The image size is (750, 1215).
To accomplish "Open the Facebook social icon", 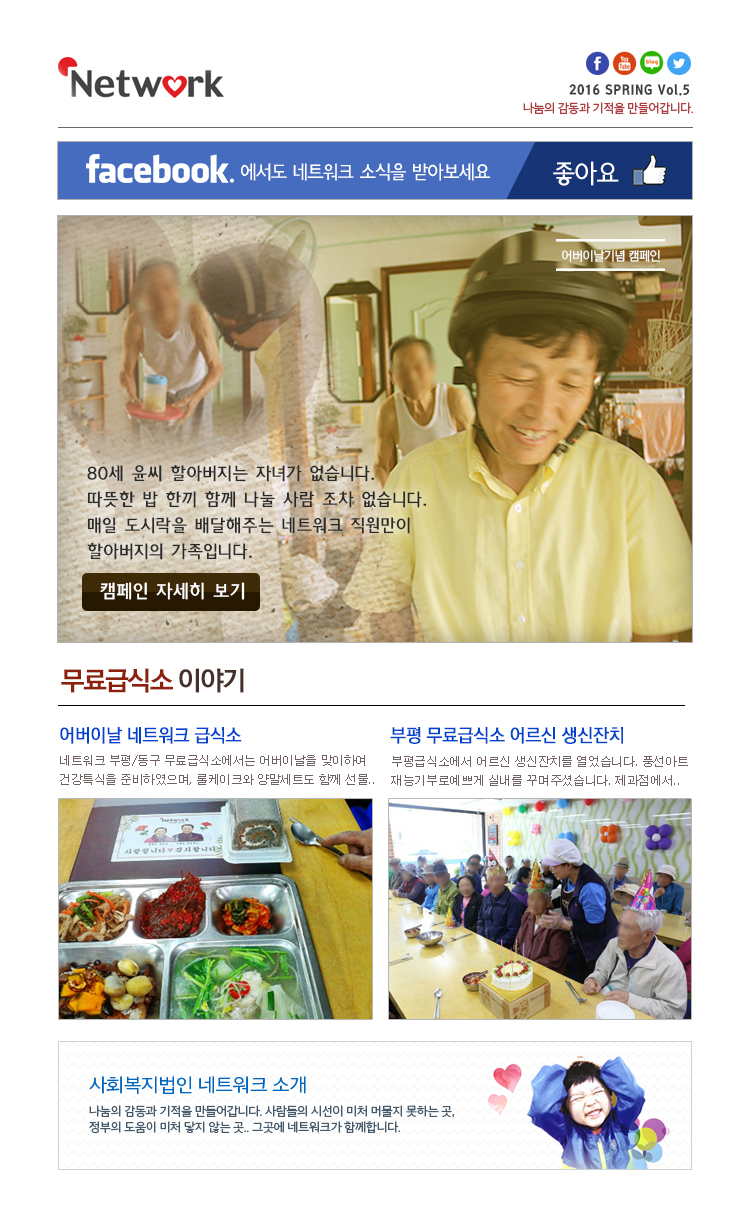I will 597,63.
